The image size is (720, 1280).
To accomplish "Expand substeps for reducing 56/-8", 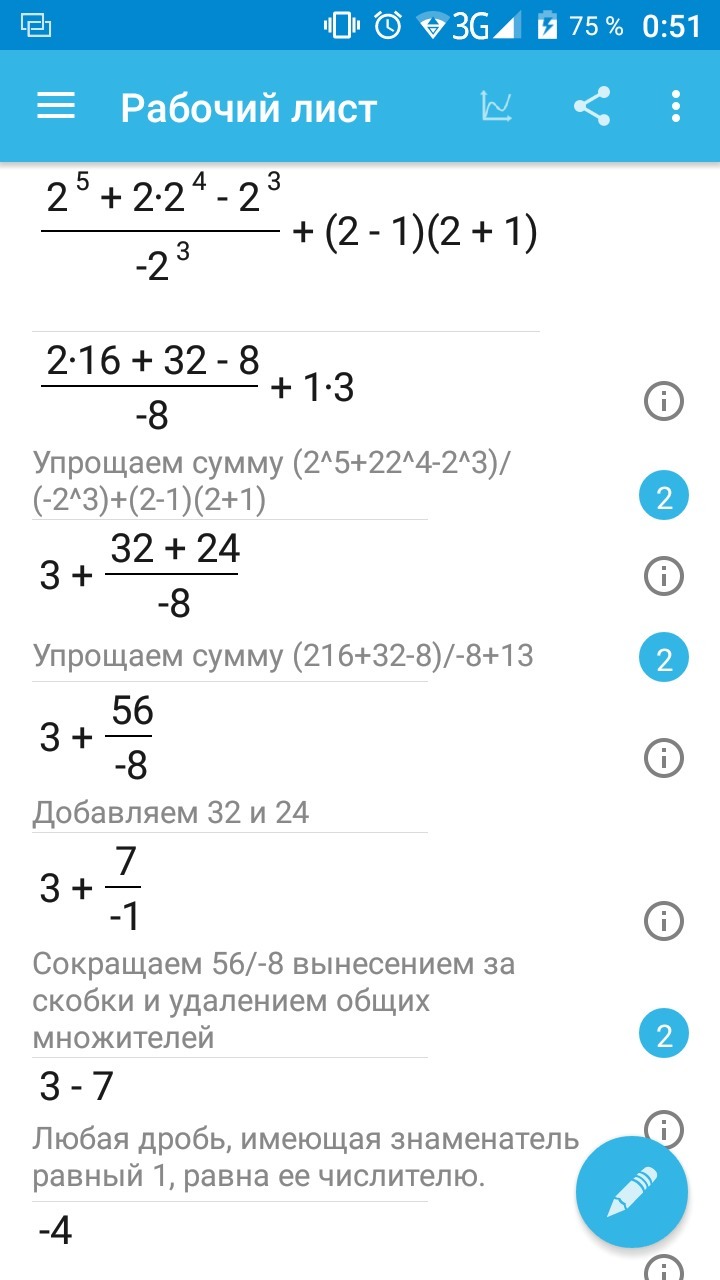I will coord(663,1035).
